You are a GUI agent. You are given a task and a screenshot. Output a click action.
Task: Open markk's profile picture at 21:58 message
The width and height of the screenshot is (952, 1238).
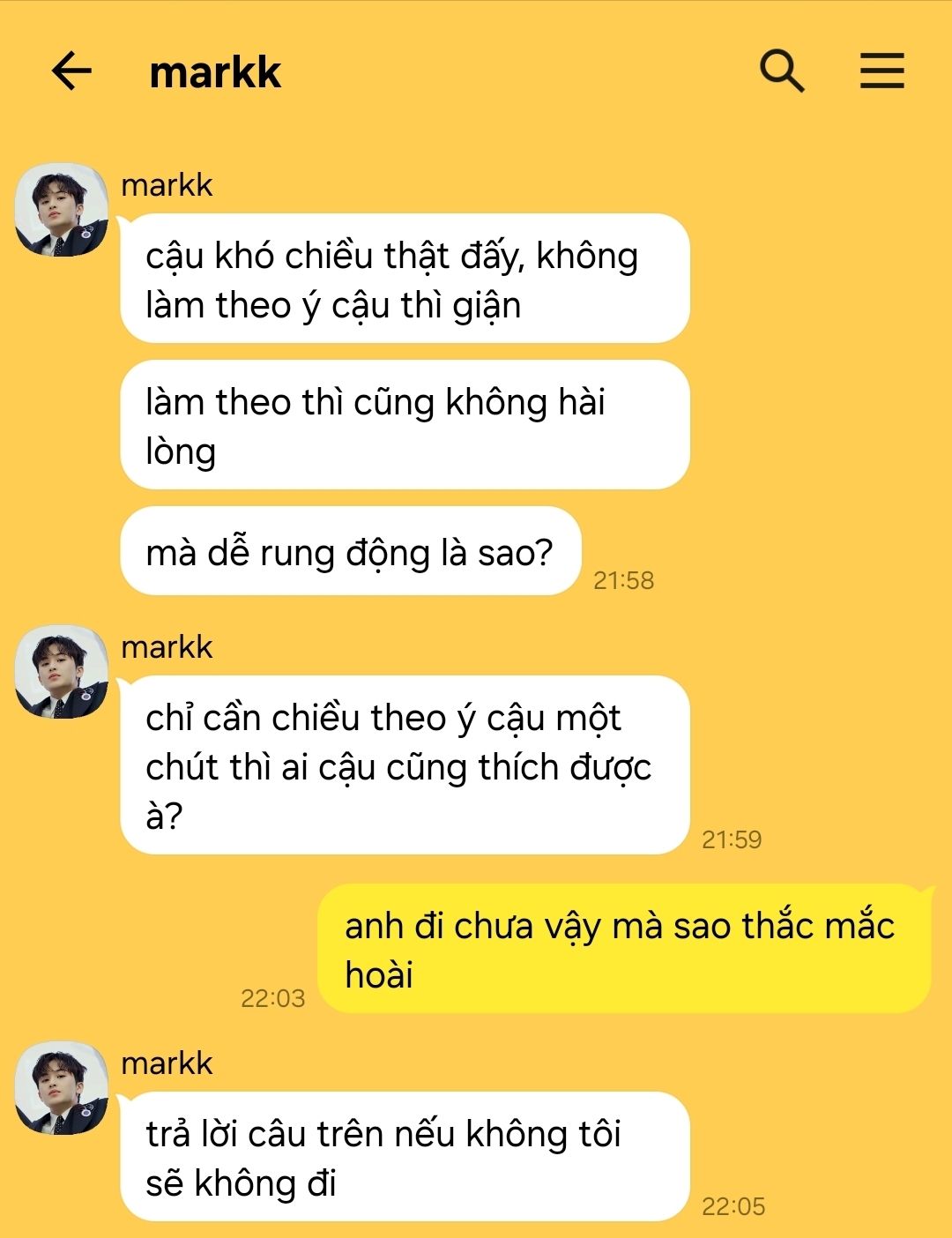coord(62,210)
